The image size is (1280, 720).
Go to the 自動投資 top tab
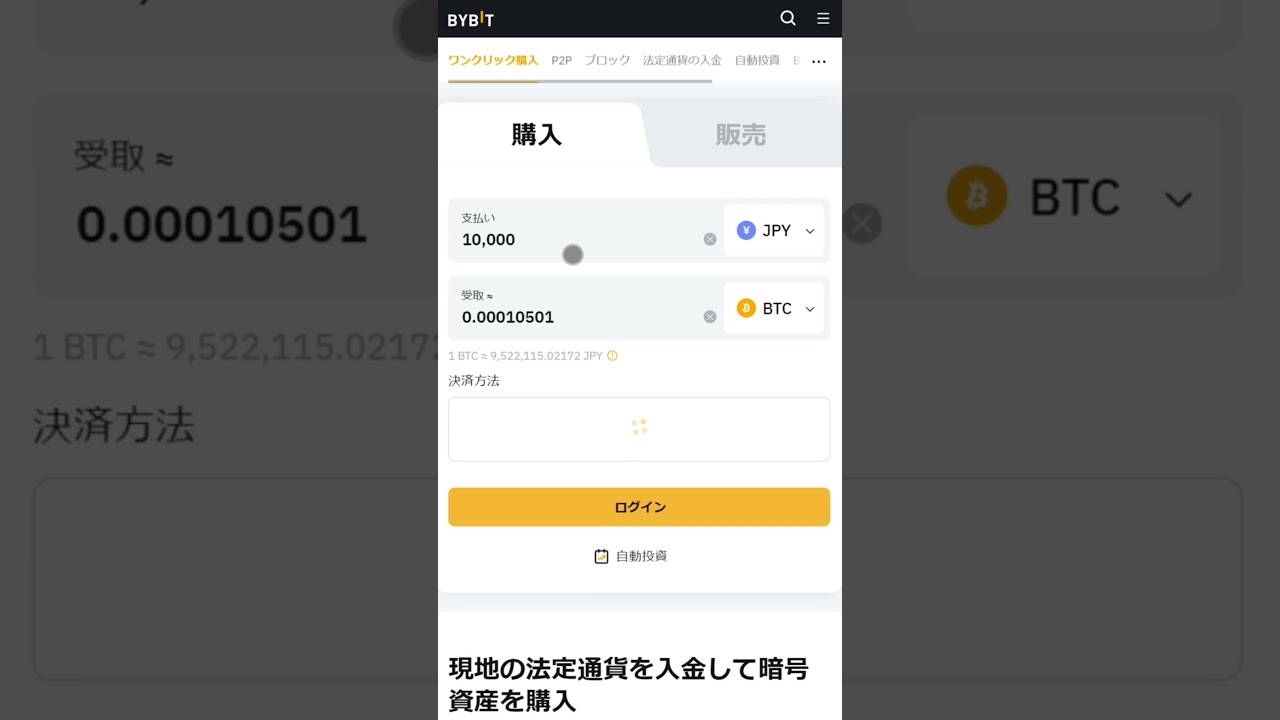tap(757, 61)
